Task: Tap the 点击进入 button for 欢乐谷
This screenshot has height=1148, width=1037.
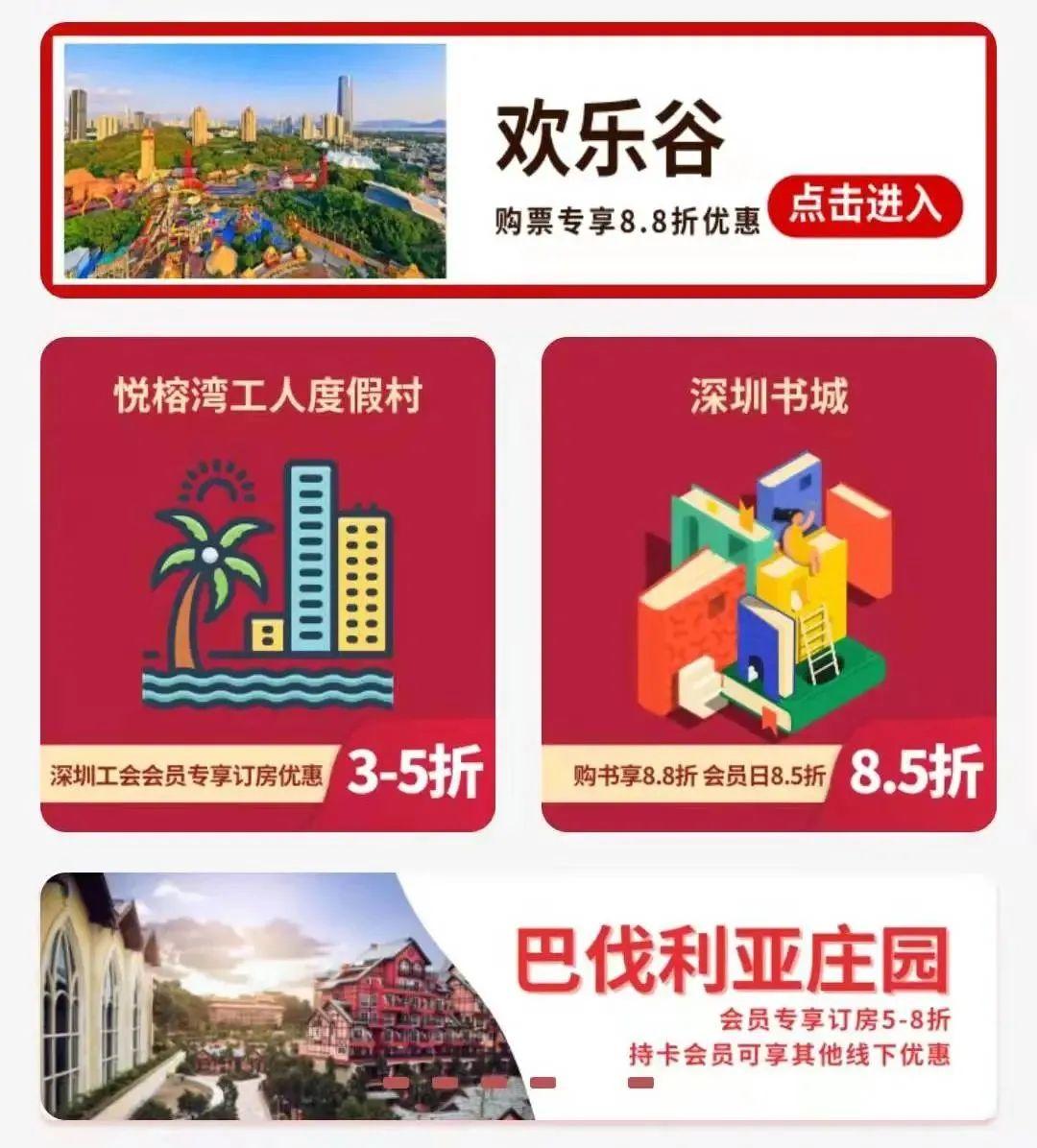Action: [x=864, y=205]
